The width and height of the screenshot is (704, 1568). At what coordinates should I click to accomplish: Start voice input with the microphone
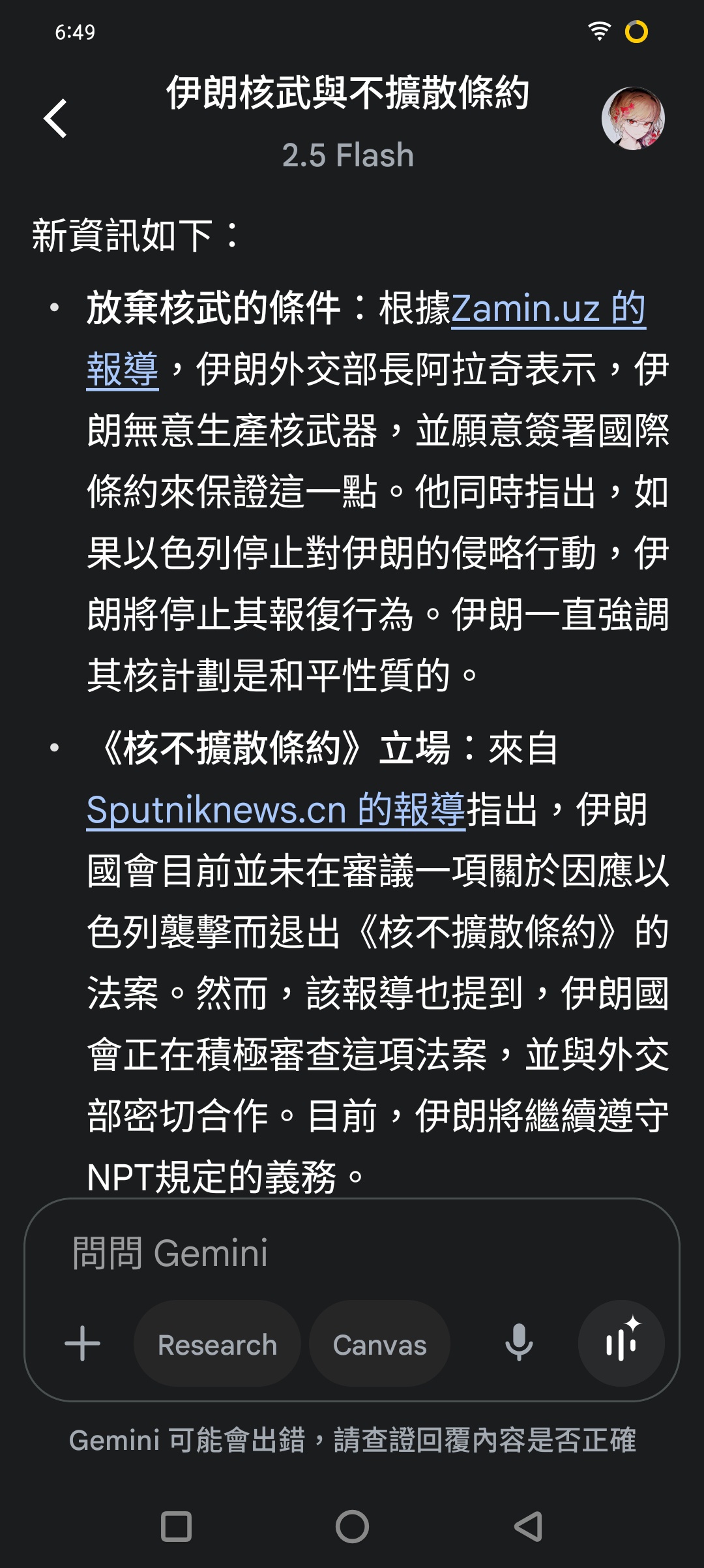(x=519, y=1343)
